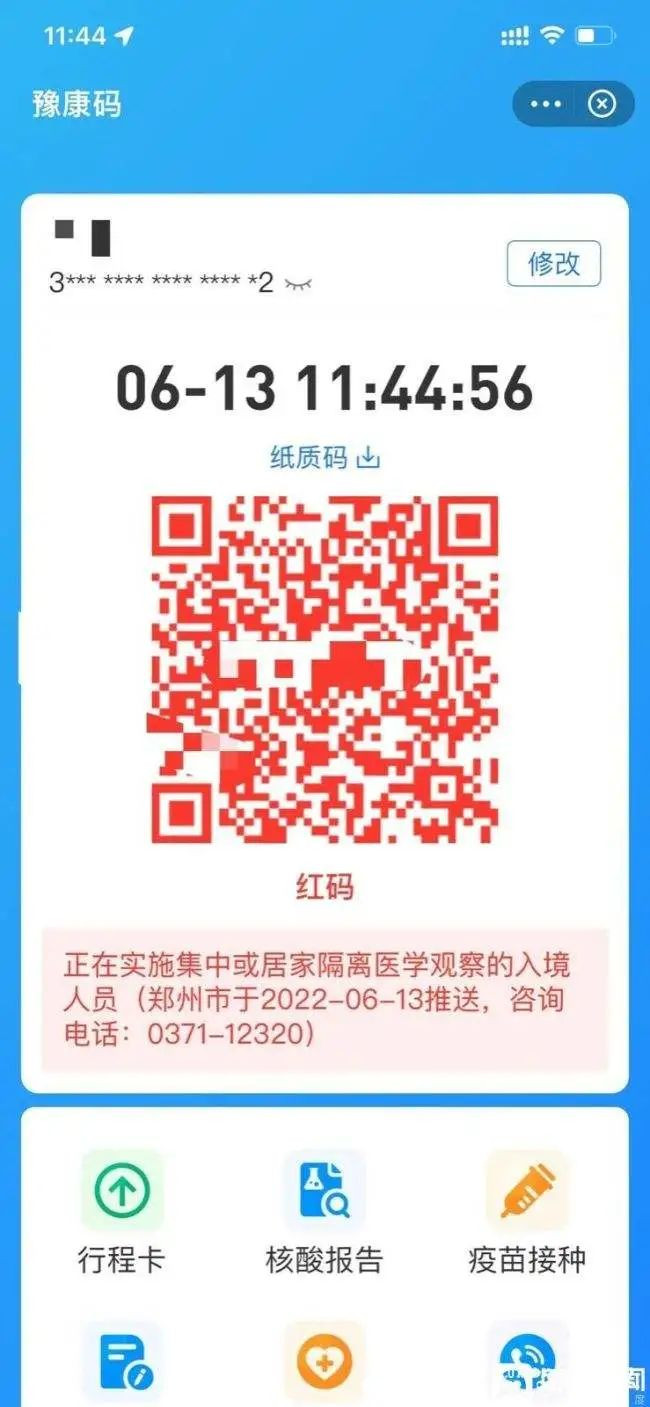Viewport: 650px width, 1407px height.
Task: View 核酸报告 nucleic acid report
Action: pyautogui.click(x=324, y=1211)
